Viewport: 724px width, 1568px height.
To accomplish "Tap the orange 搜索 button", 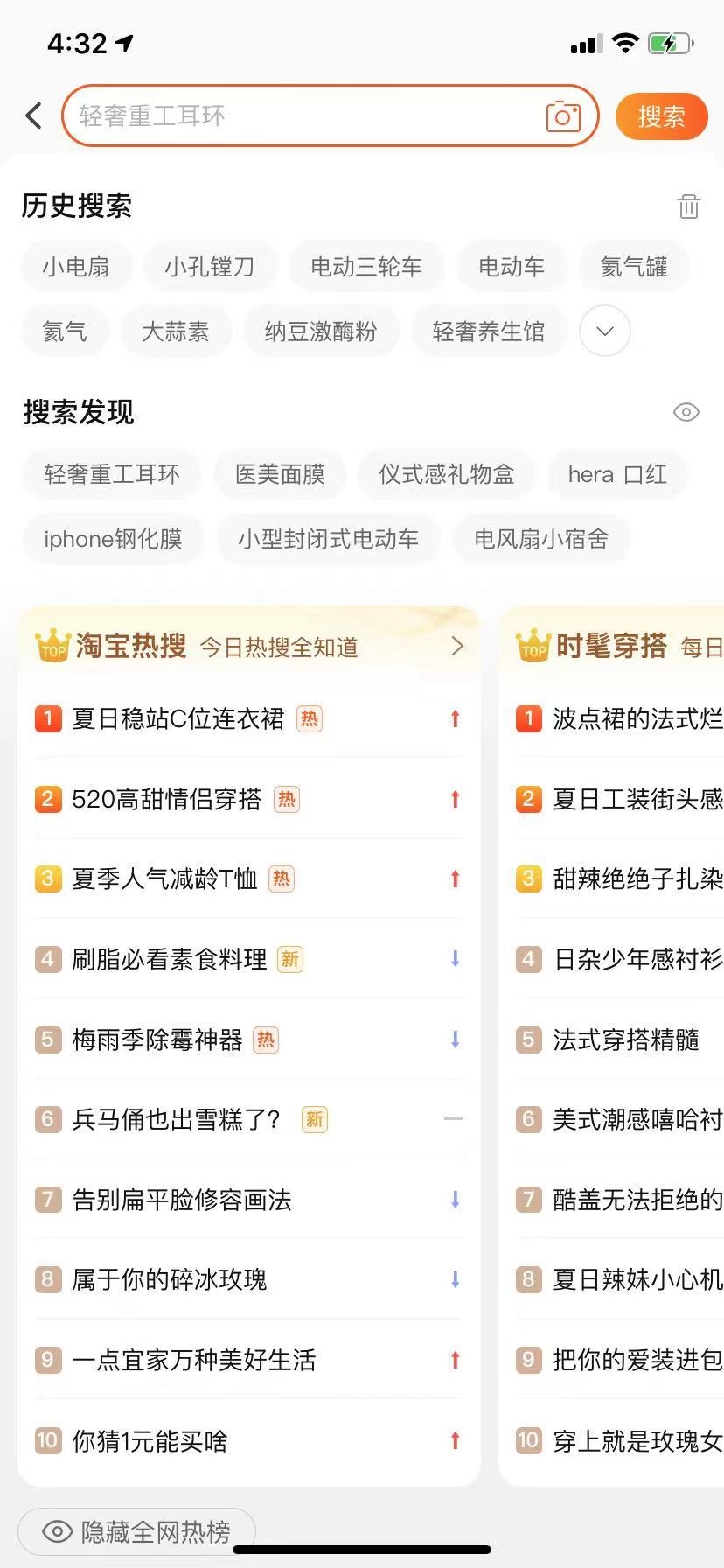I will tap(661, 116).
